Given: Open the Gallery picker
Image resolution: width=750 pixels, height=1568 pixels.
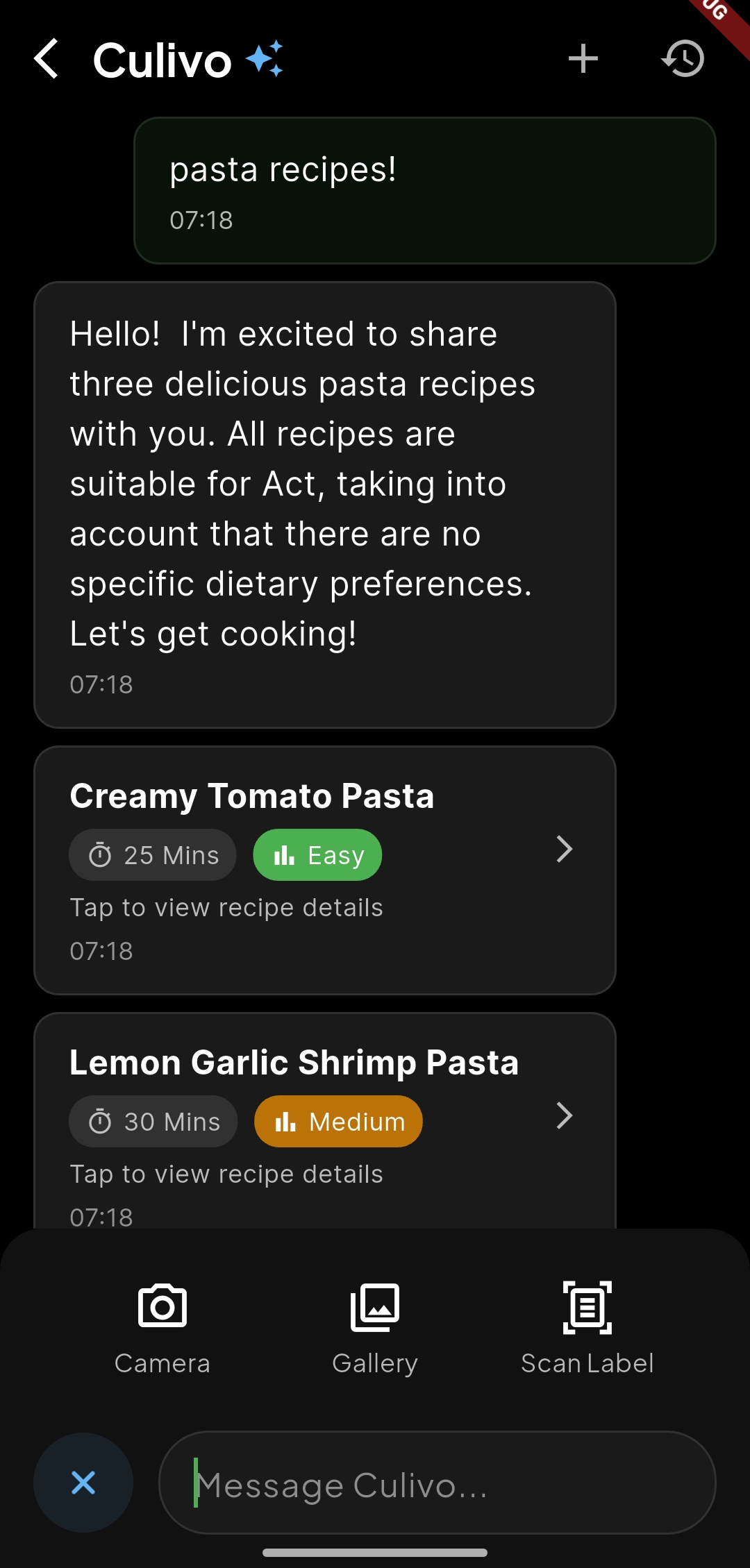Looking at the screenshot, I should point(375,1322).
